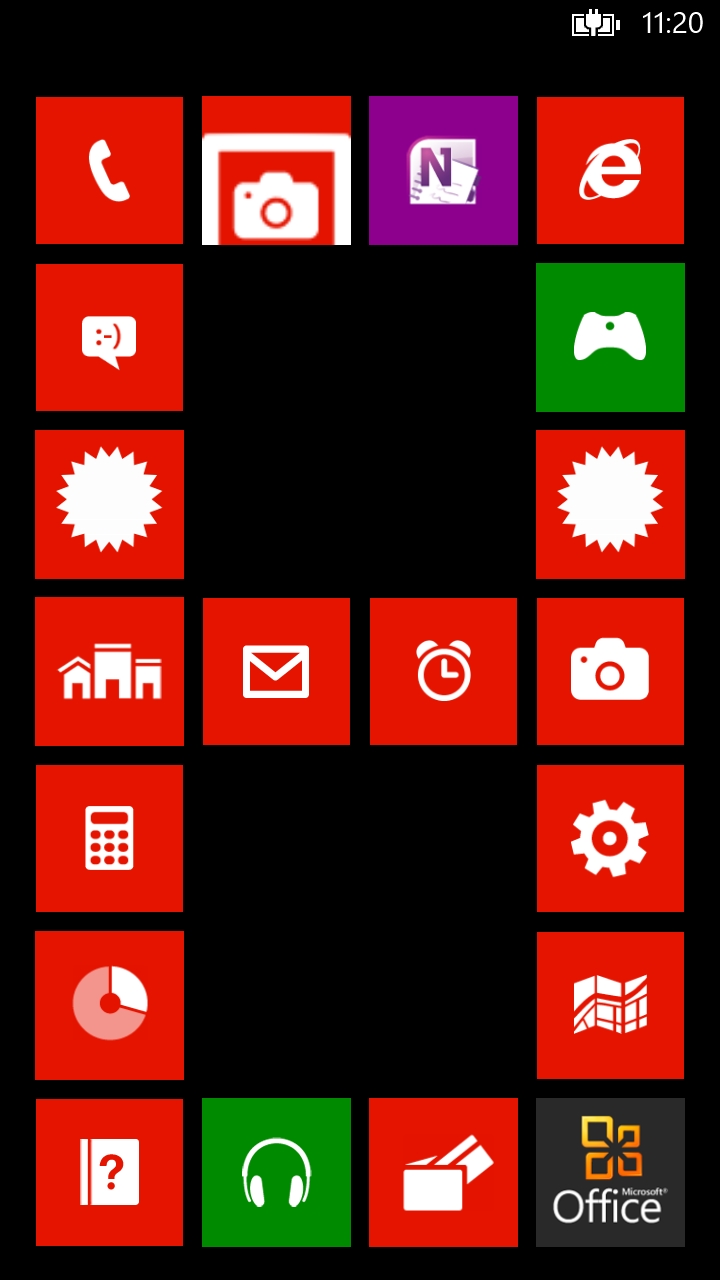Open the Messaging tile with the smiley
Image resolution: width=720 pixels, height=1280 pixels.
click(x=110, y=337)
